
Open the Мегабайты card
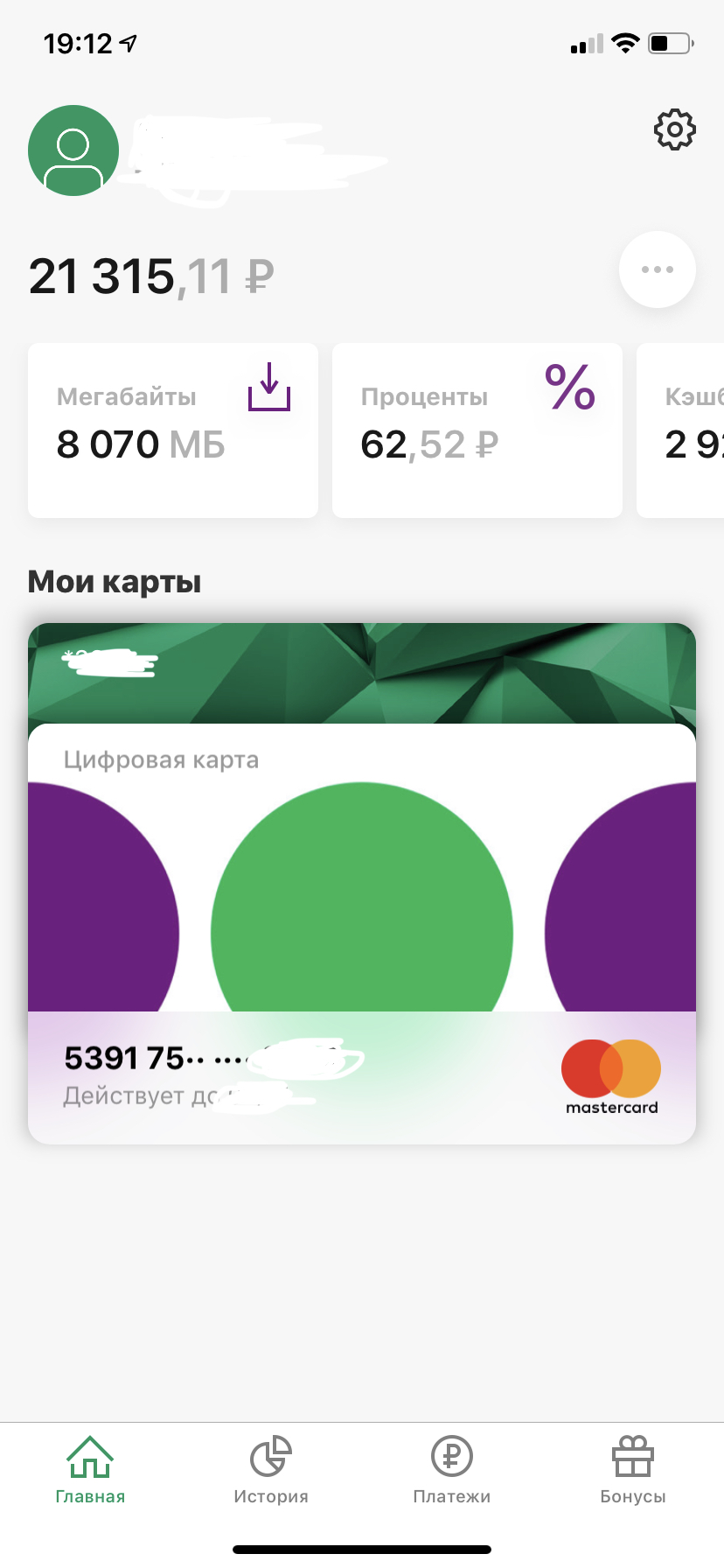coord(173,430)
